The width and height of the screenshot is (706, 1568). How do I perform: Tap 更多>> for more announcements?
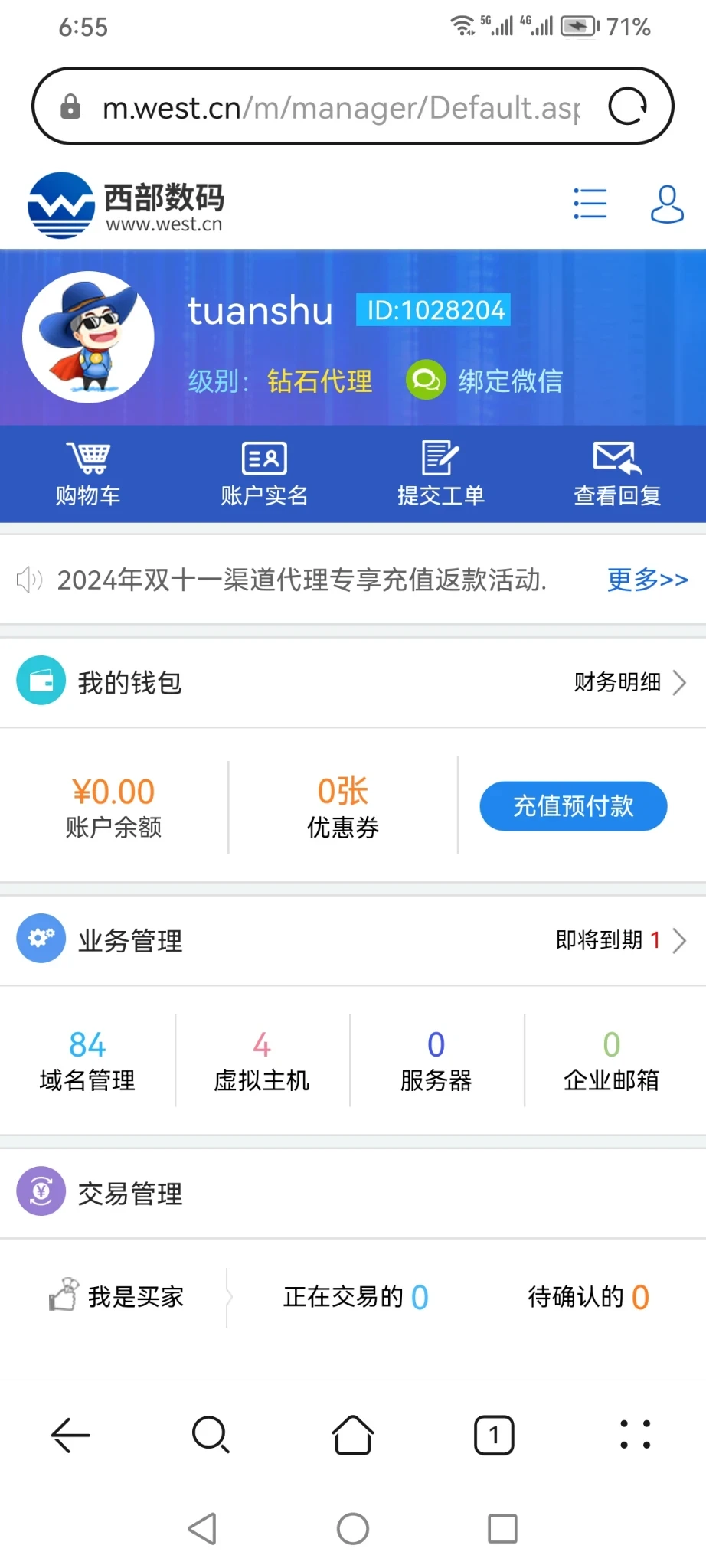pos(647,580)
